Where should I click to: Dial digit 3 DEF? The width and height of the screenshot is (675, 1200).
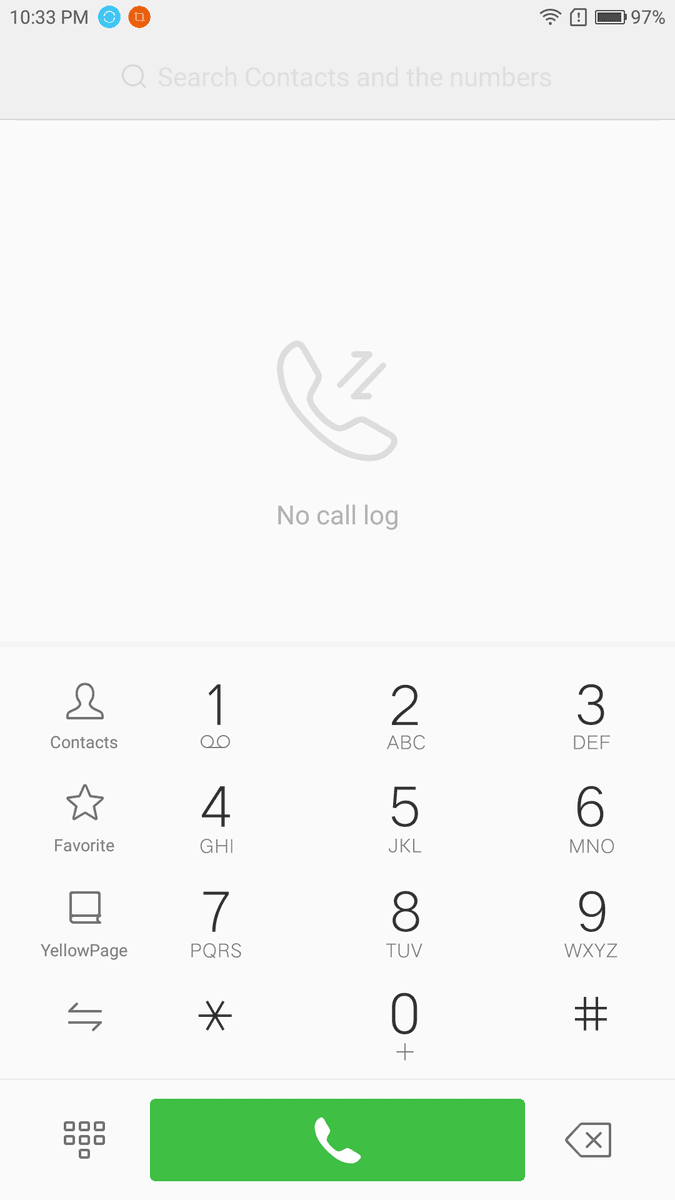591,716
